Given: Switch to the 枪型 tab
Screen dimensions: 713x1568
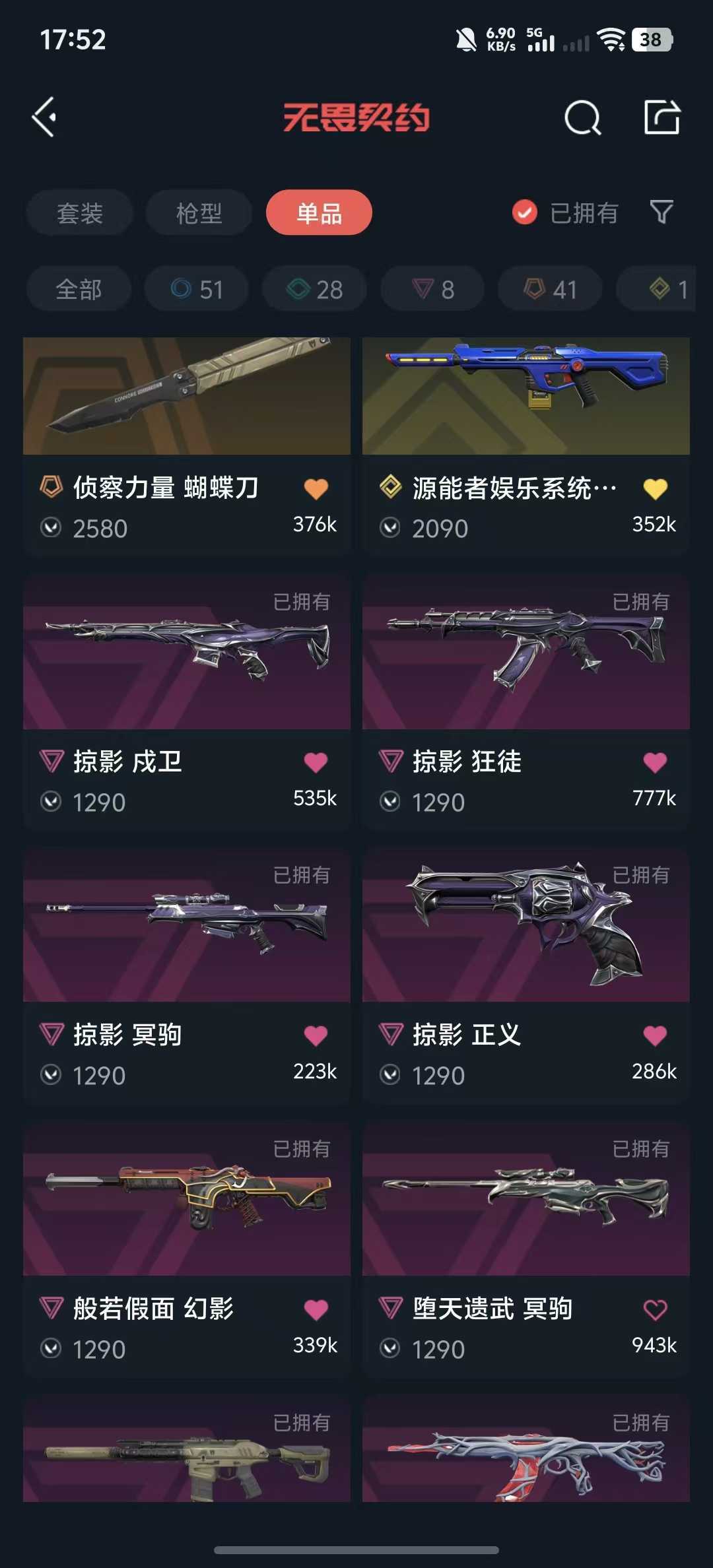Looking at the screenshot, I should [198, 212].
